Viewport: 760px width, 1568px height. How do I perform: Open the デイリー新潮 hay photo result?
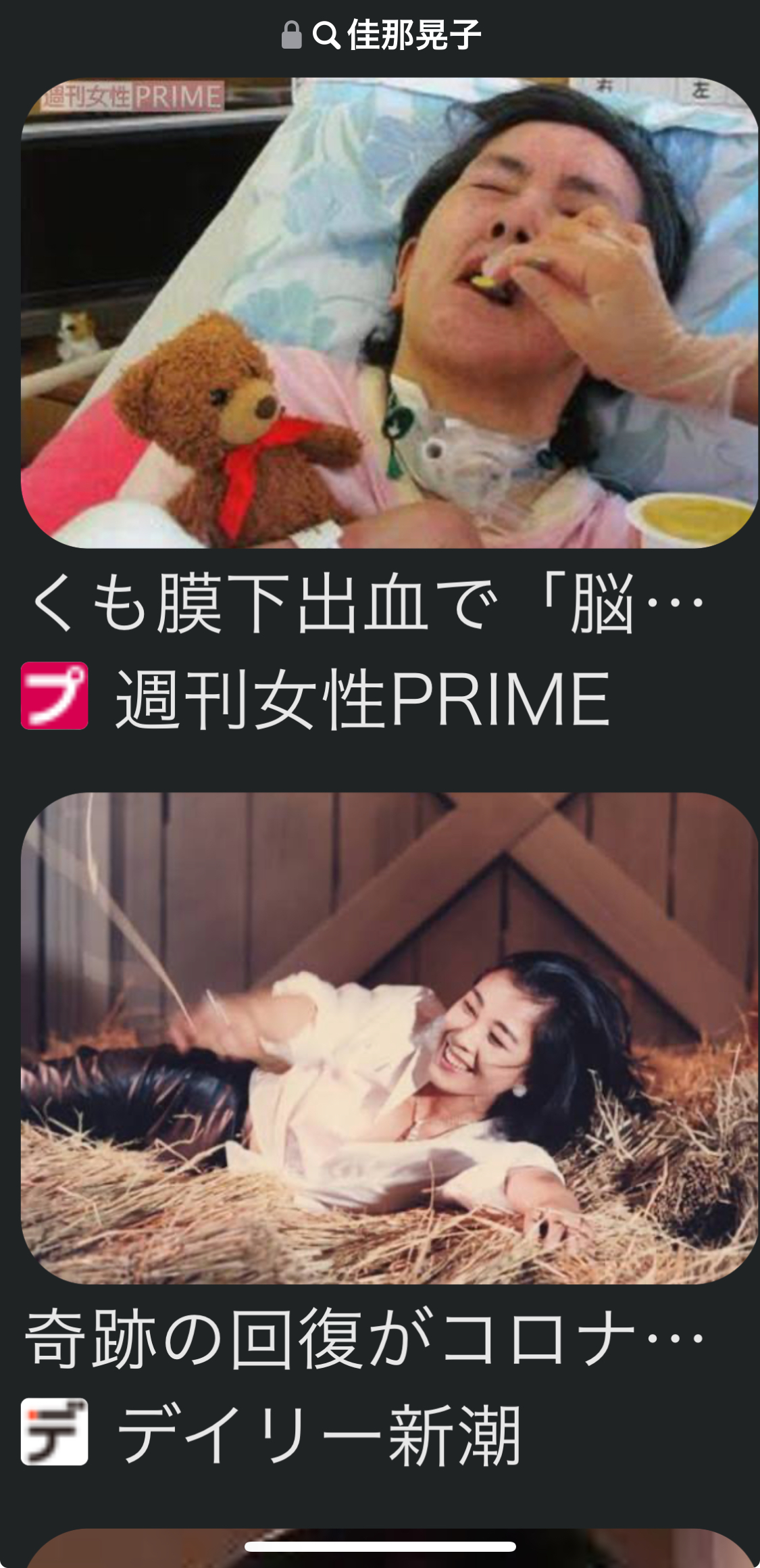point(388,1037)
